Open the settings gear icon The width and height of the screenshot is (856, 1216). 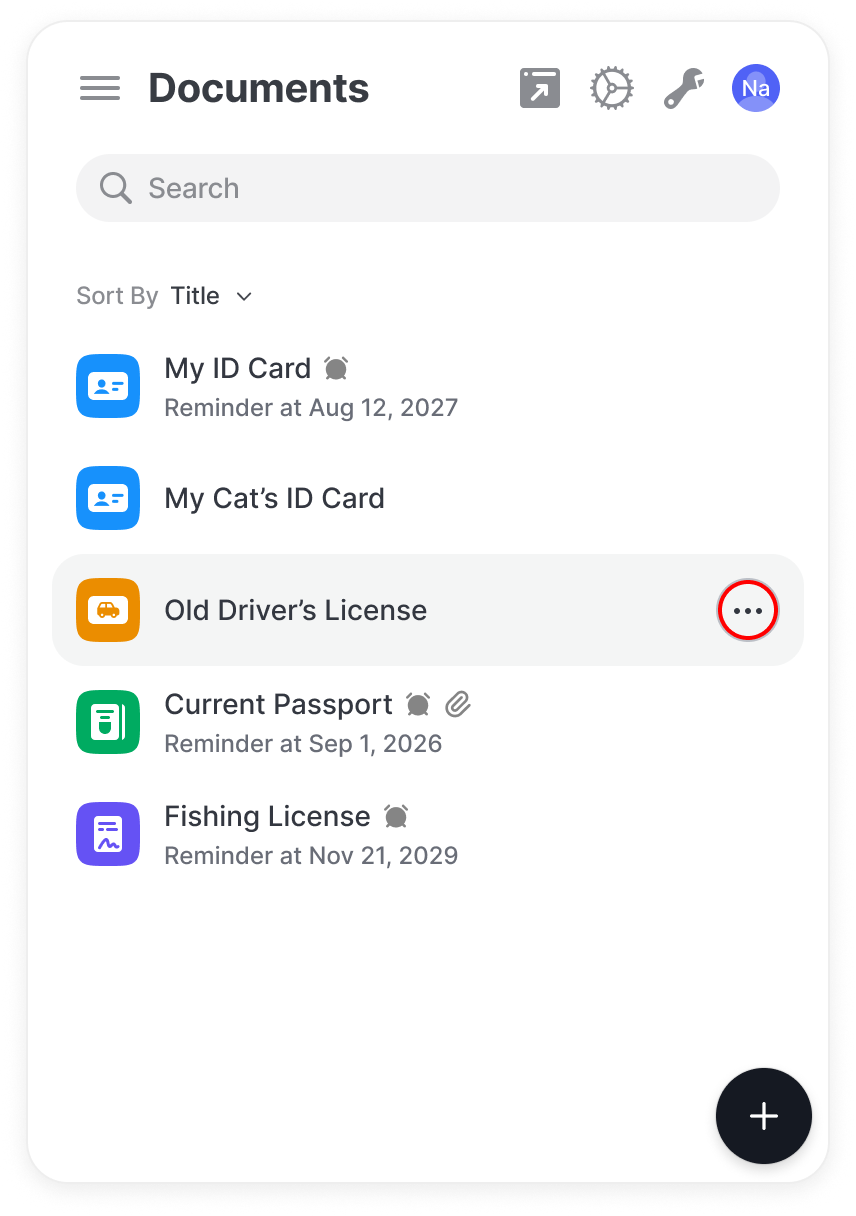(x=611, y=88)
